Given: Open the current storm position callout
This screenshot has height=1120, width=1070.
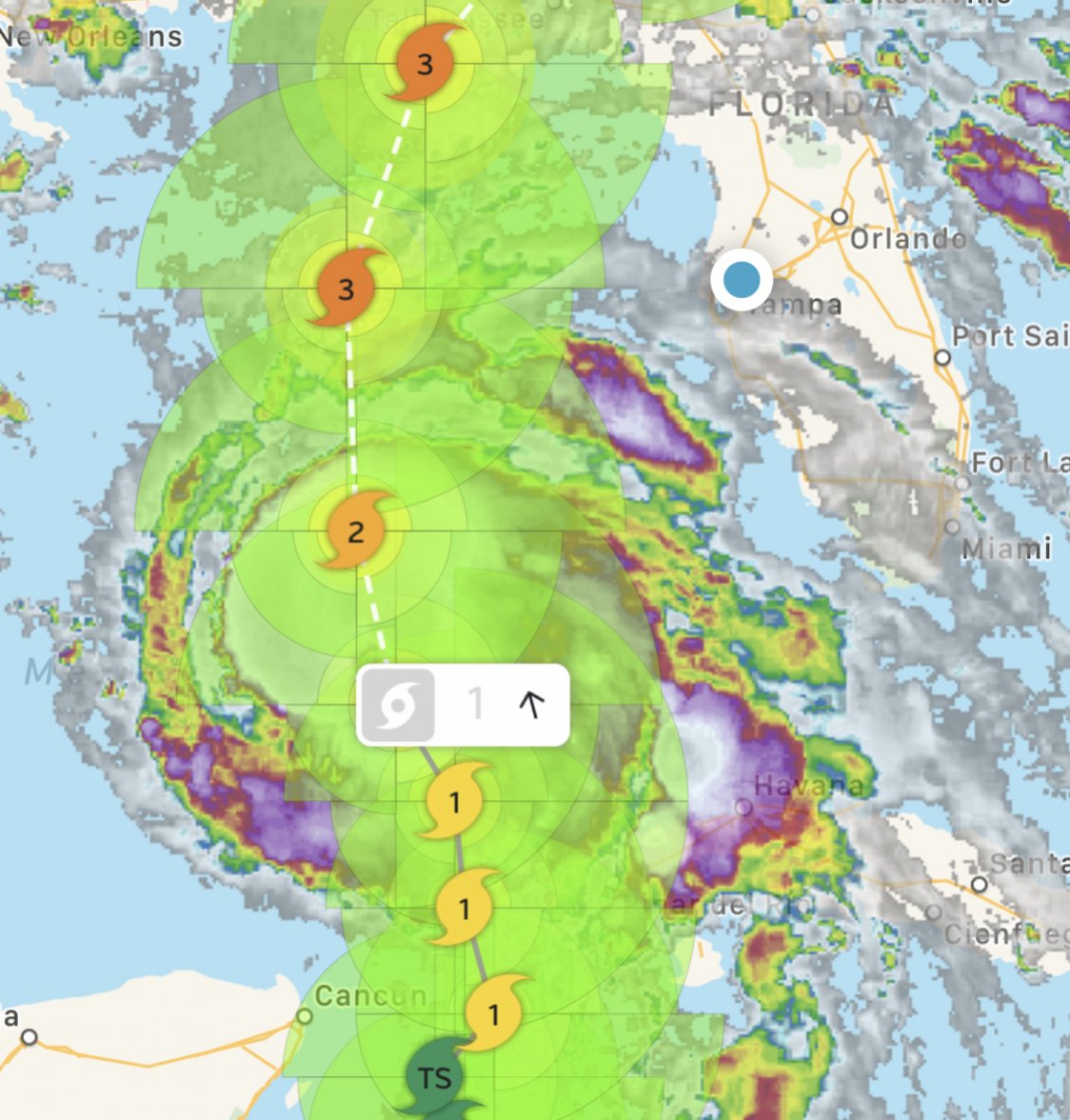Looking at the screenshot, I should pyautogui.click(x=463, y=705).
